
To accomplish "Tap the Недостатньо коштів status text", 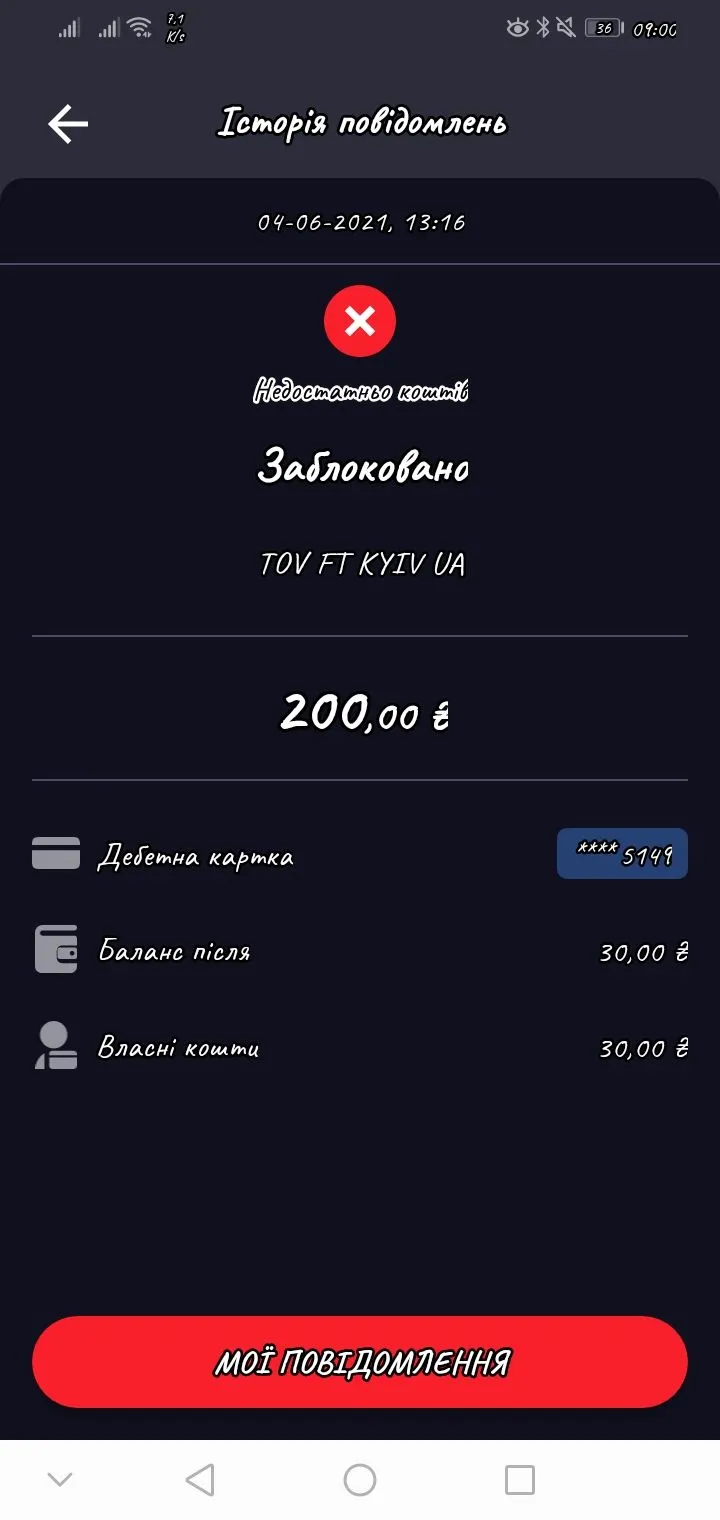I will tap(361, 392).
